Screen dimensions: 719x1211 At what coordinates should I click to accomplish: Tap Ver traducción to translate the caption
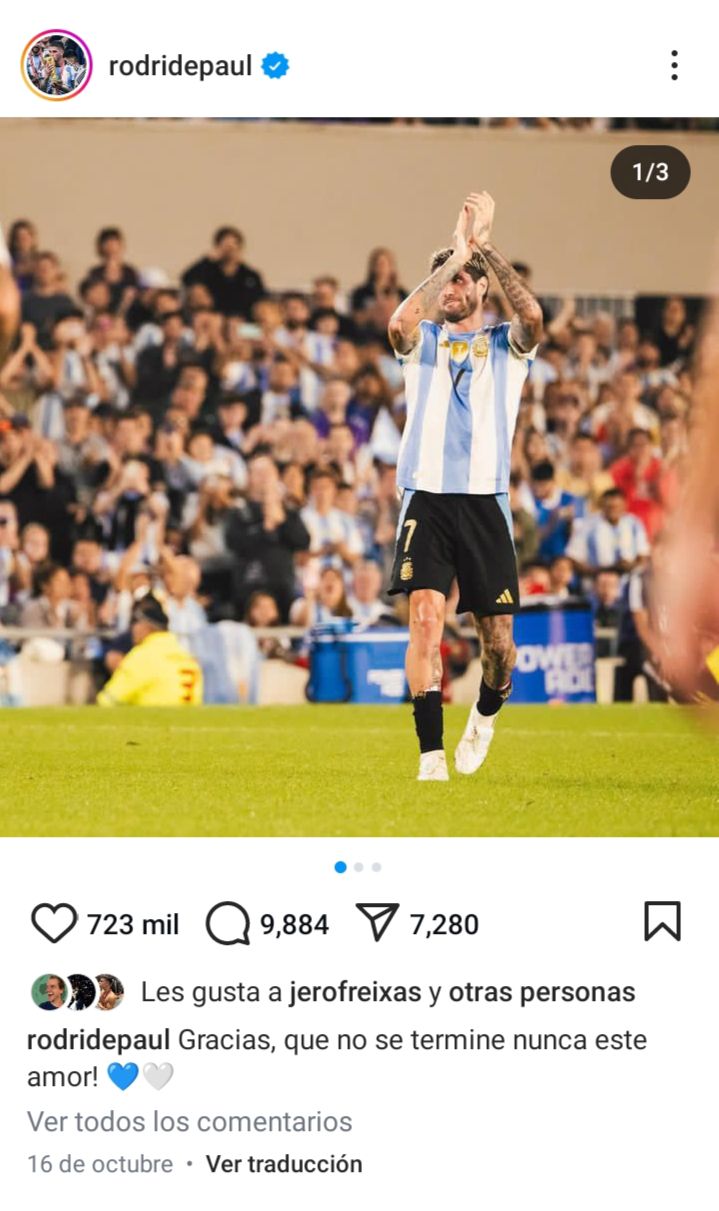284,1164
